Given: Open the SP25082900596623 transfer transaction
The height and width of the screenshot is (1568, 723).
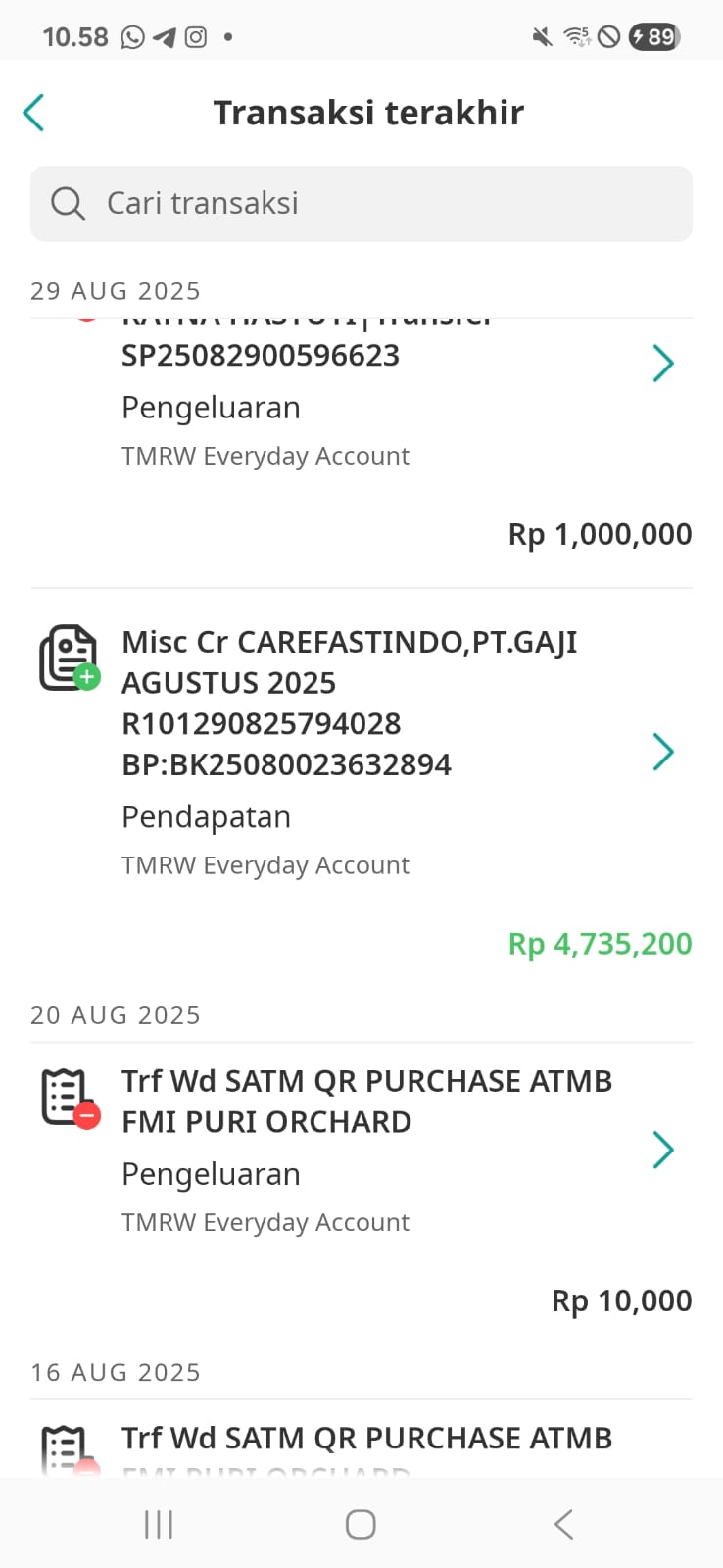Looking at the screenshot, I should pyautogui.click(x=361, y=453).
